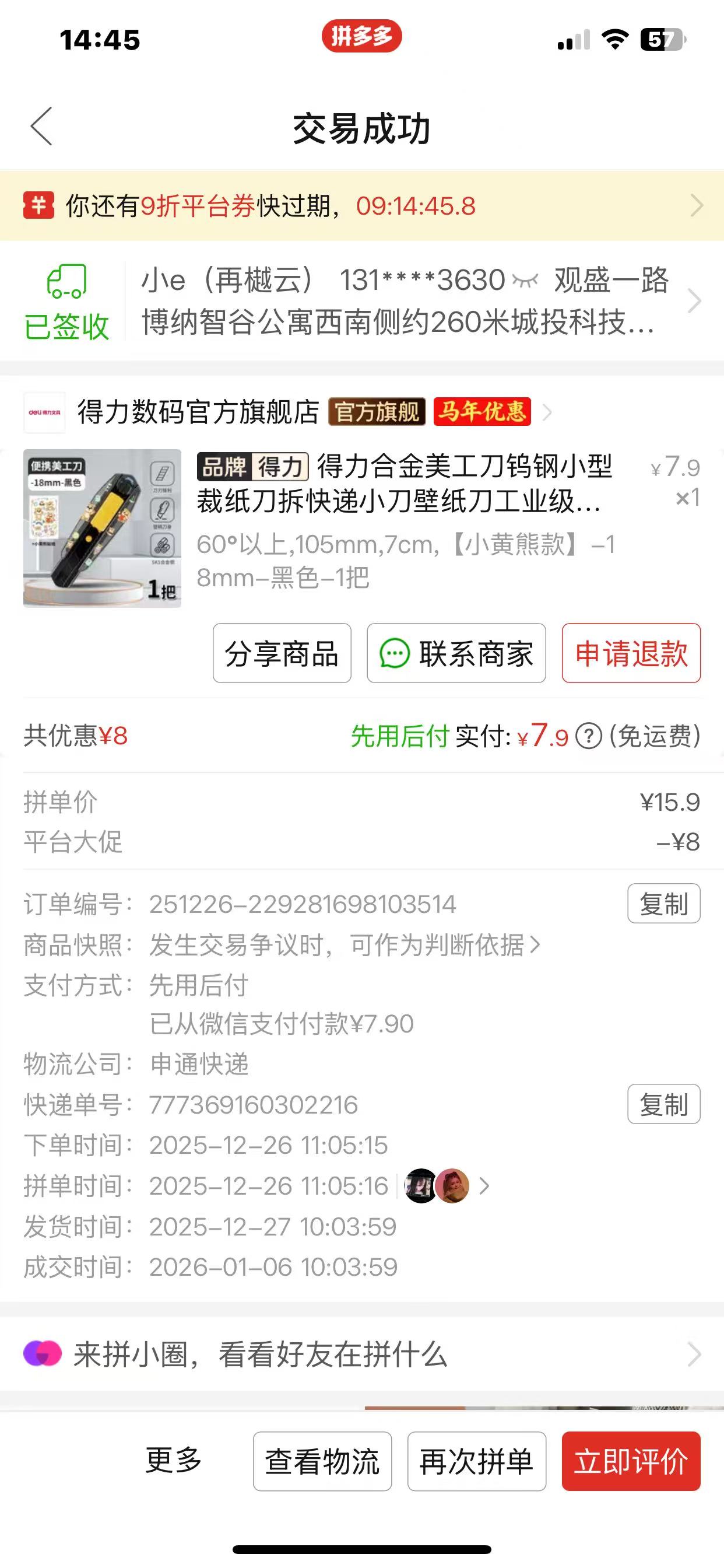Reveal the masked phone number with the eye icon

(x=525, y=281)
